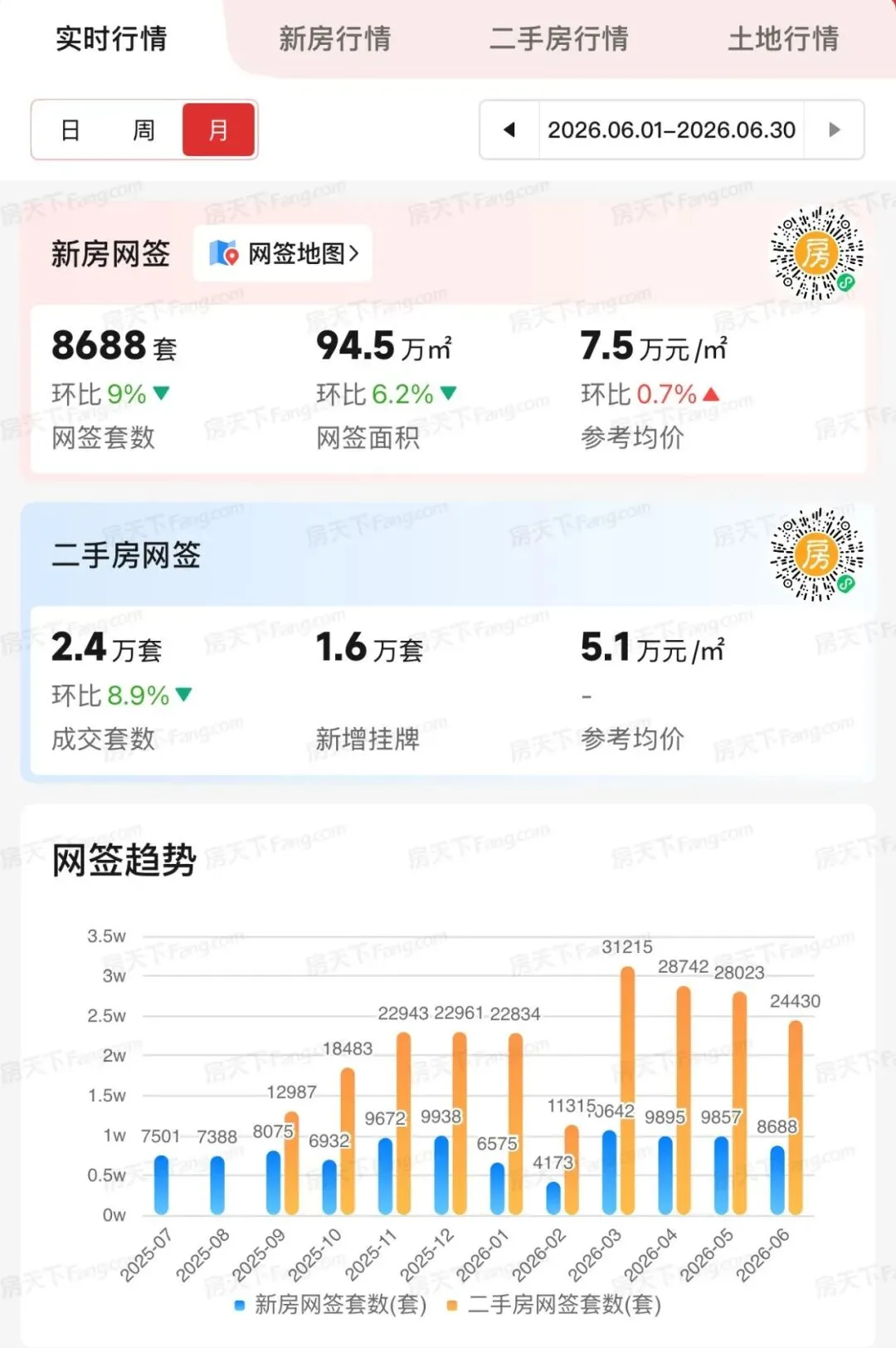896x1348 pixels.
Task: Switch to the 周 weekly view
Action: [144, 130]
